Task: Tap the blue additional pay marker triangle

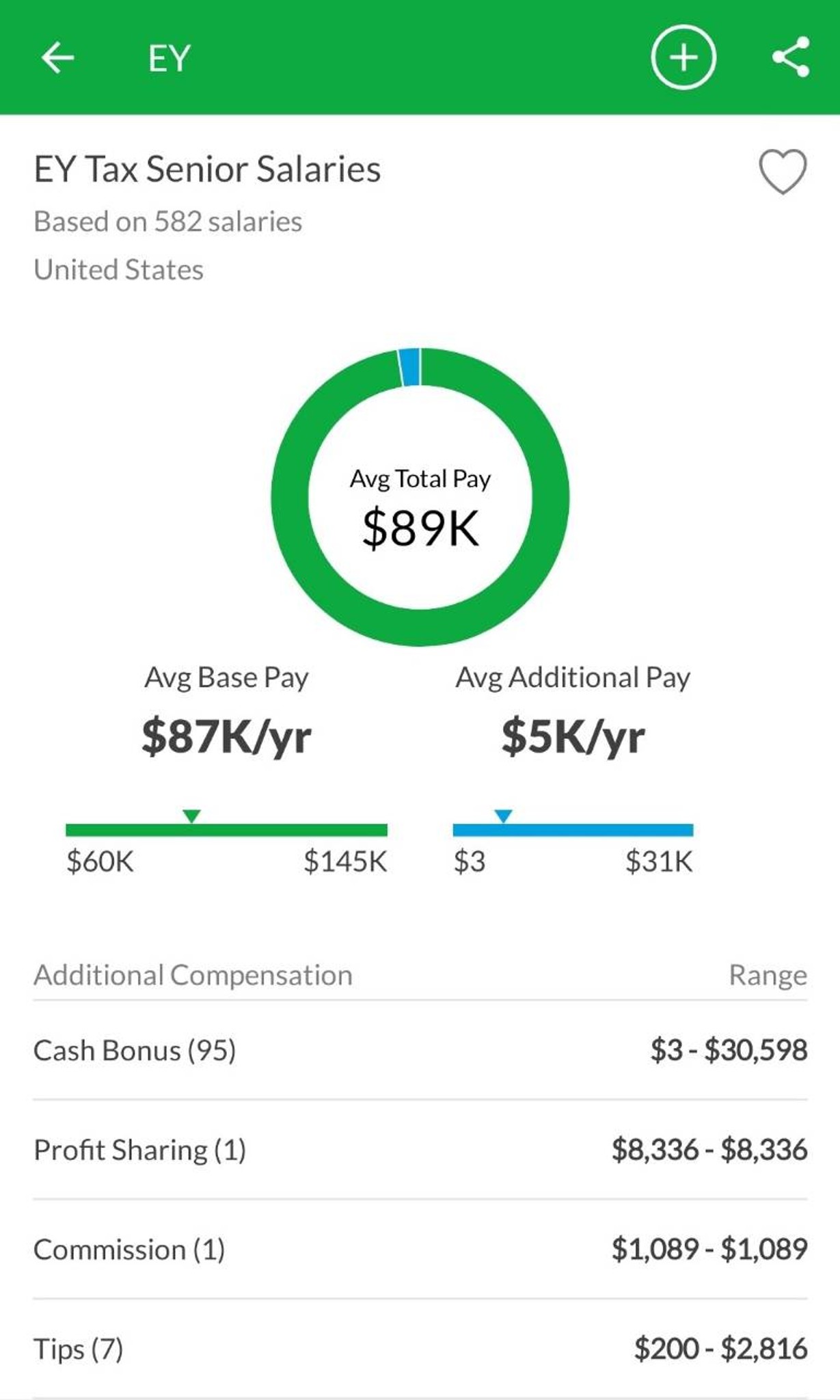Action: pos(502,816)
